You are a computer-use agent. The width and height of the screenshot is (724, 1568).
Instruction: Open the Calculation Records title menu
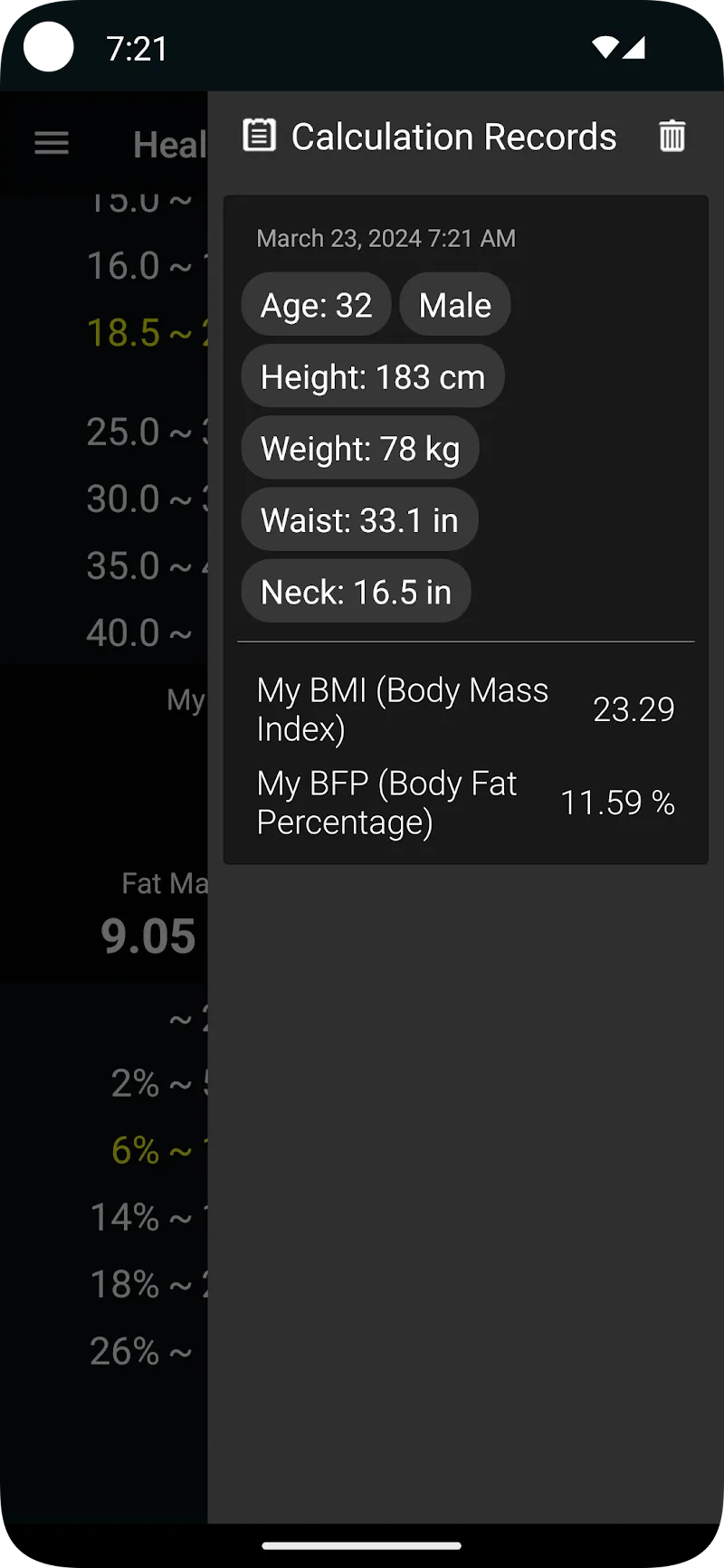point(453,136)
